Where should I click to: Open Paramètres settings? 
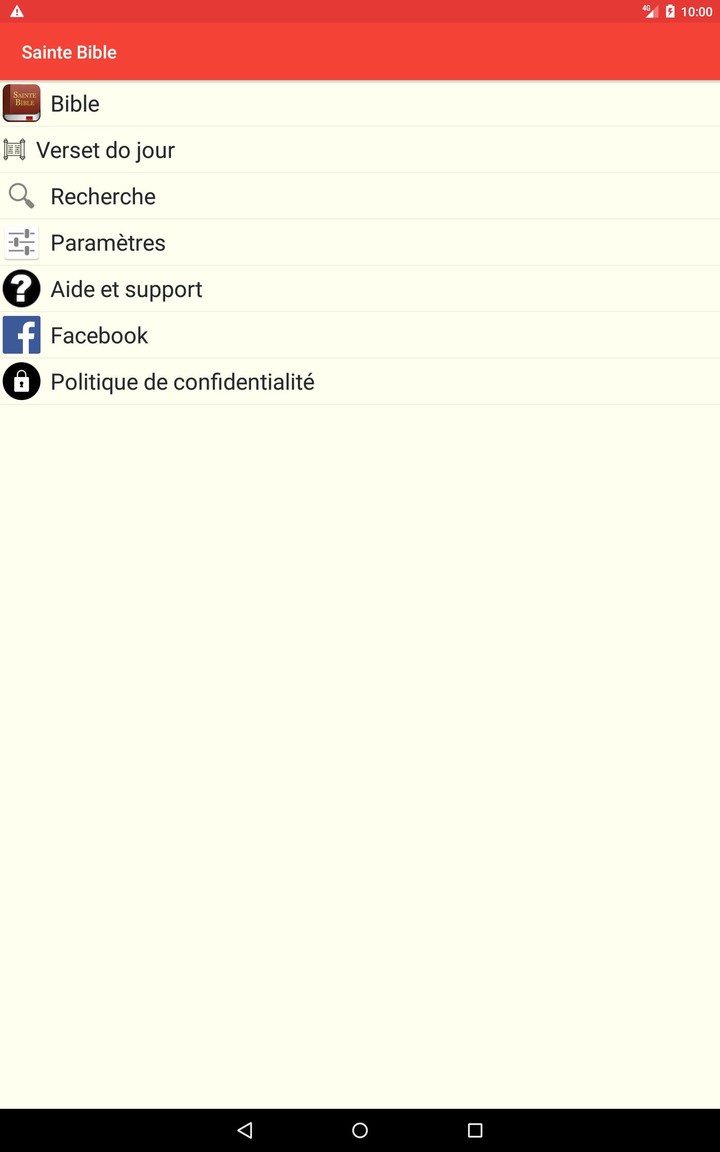pos(108,243)
